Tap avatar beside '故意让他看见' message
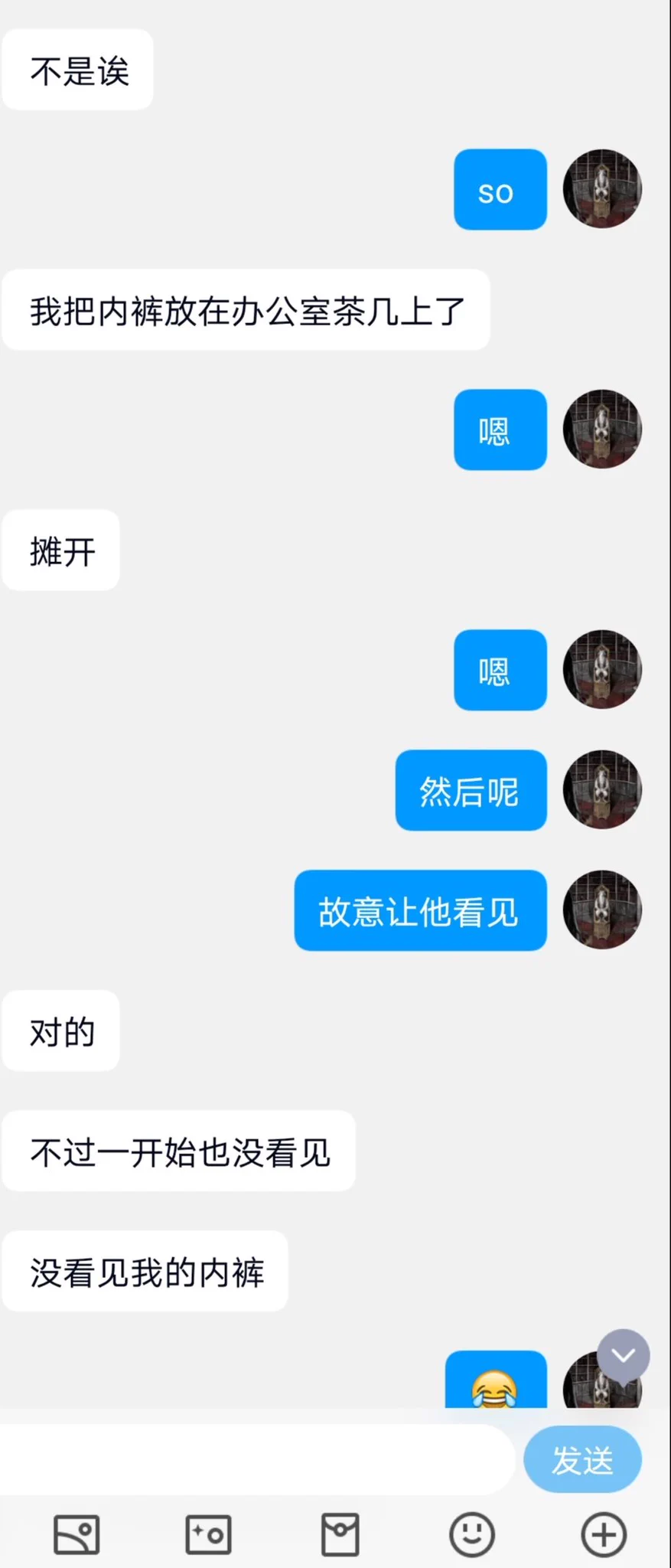Viewport: 671px width, 1568px height. 602,910
